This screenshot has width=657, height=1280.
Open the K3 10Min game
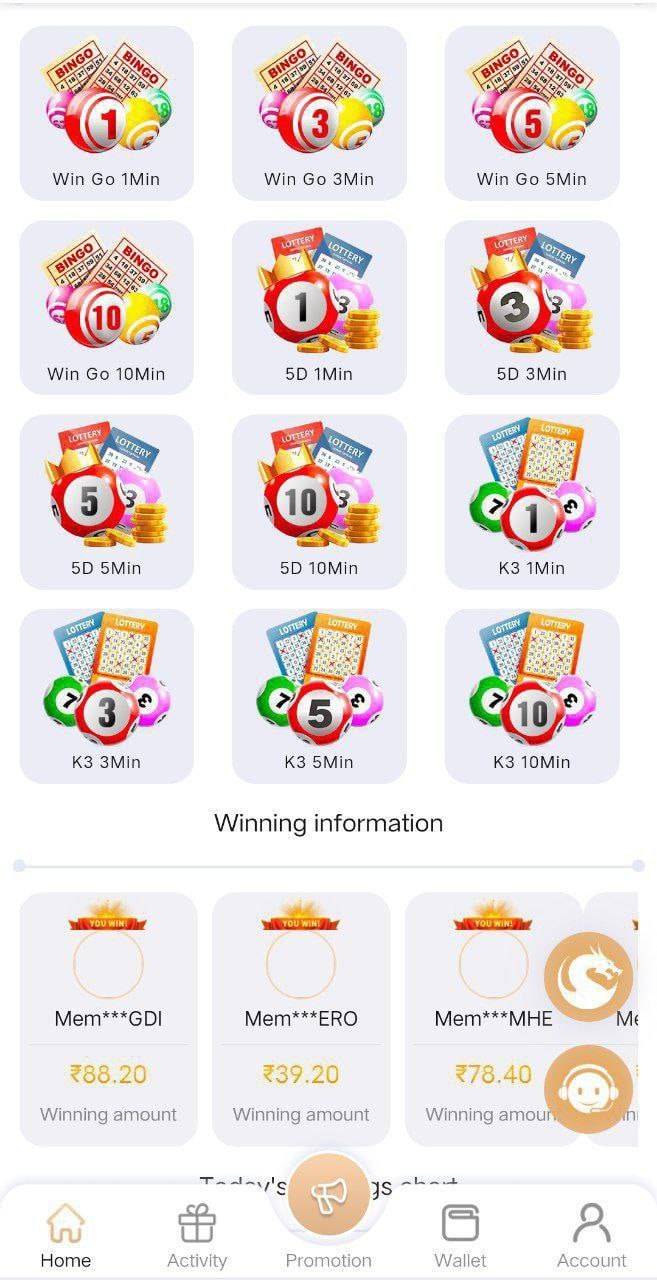tap(532, 695)
